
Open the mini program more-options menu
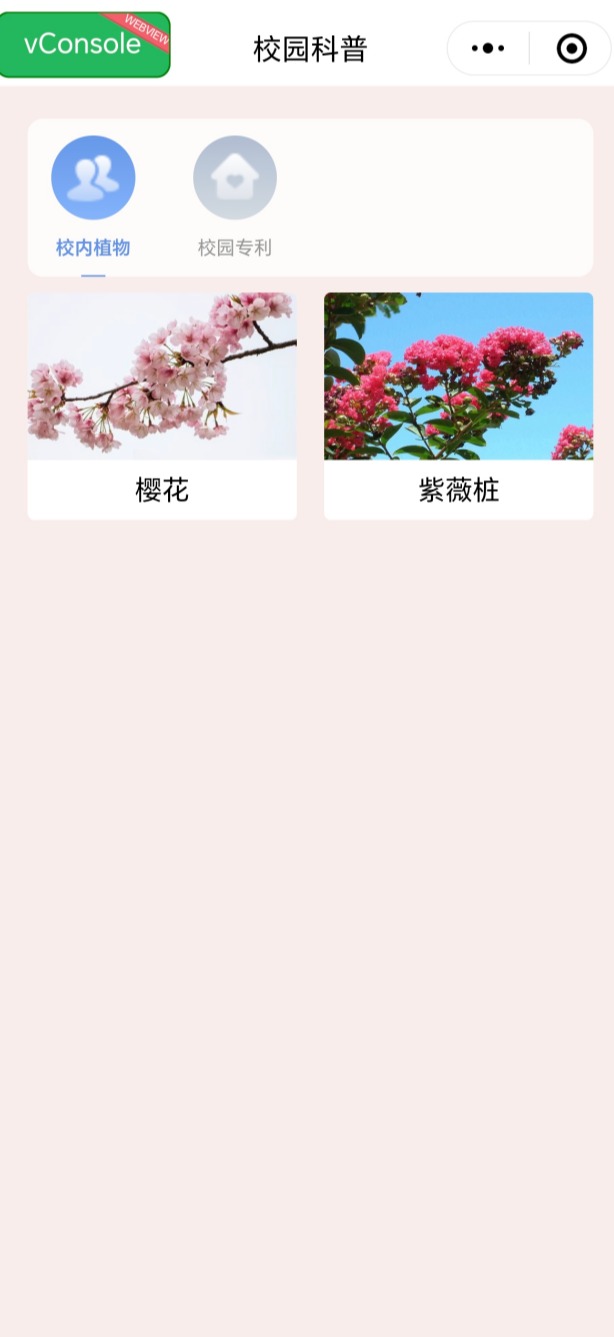point(488,48)
